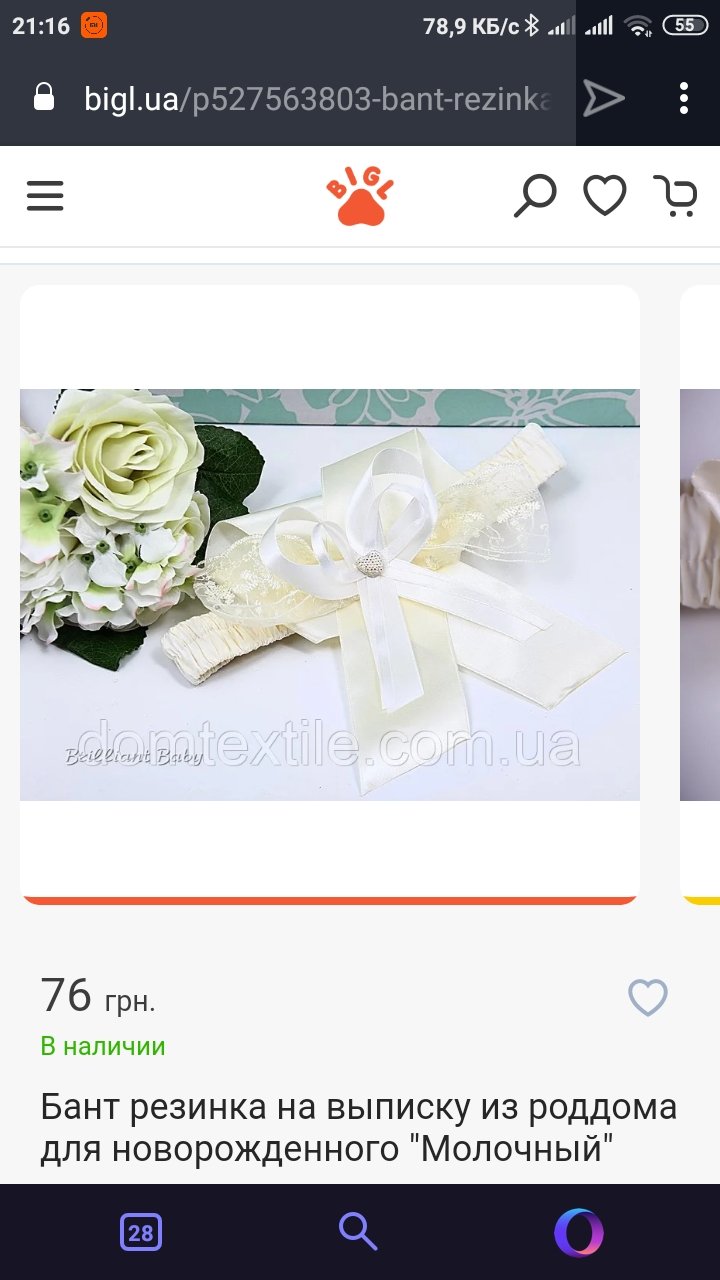The image size is (720, 1280).
Task: Open site search magnifier
Action: click(x=535, y=195)
